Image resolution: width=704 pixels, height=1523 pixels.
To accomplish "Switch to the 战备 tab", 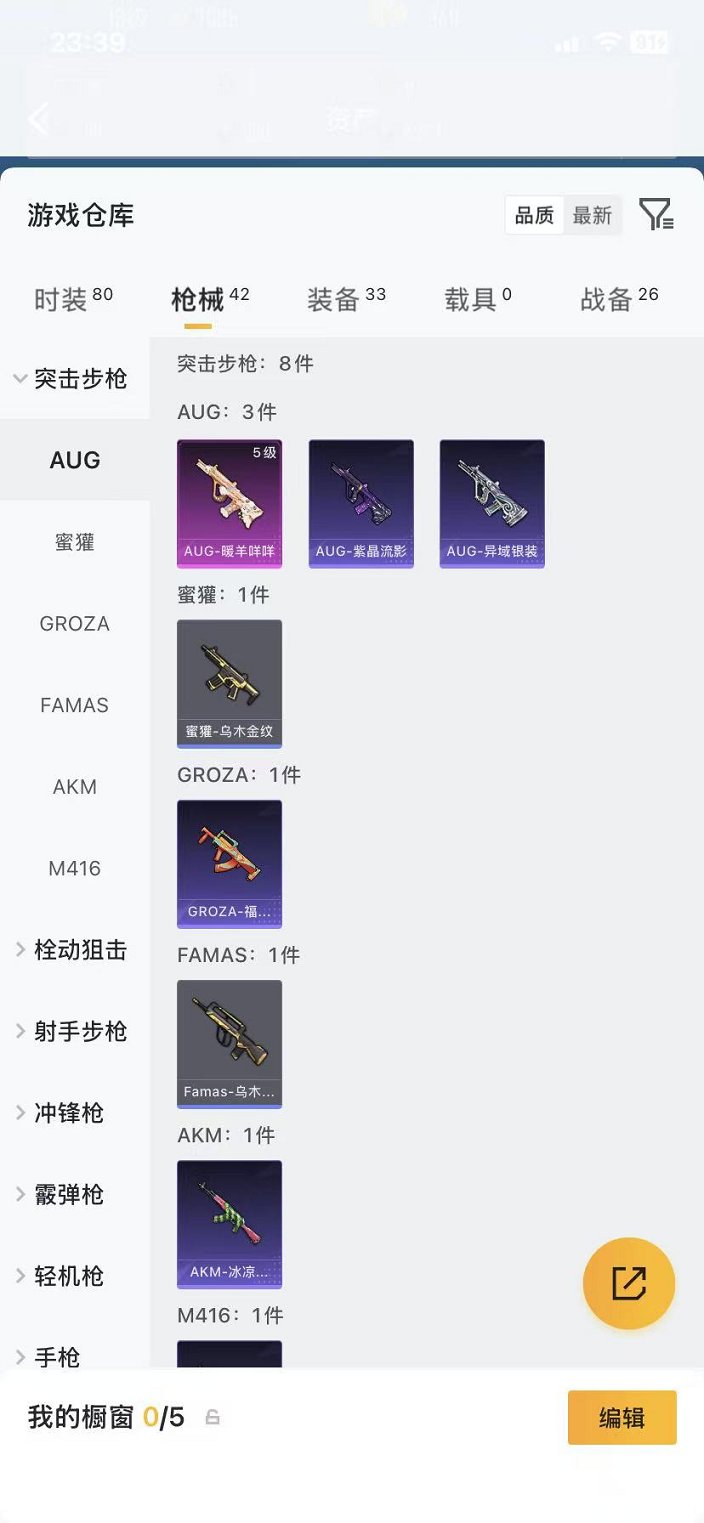I will click(x=619, y=299).
